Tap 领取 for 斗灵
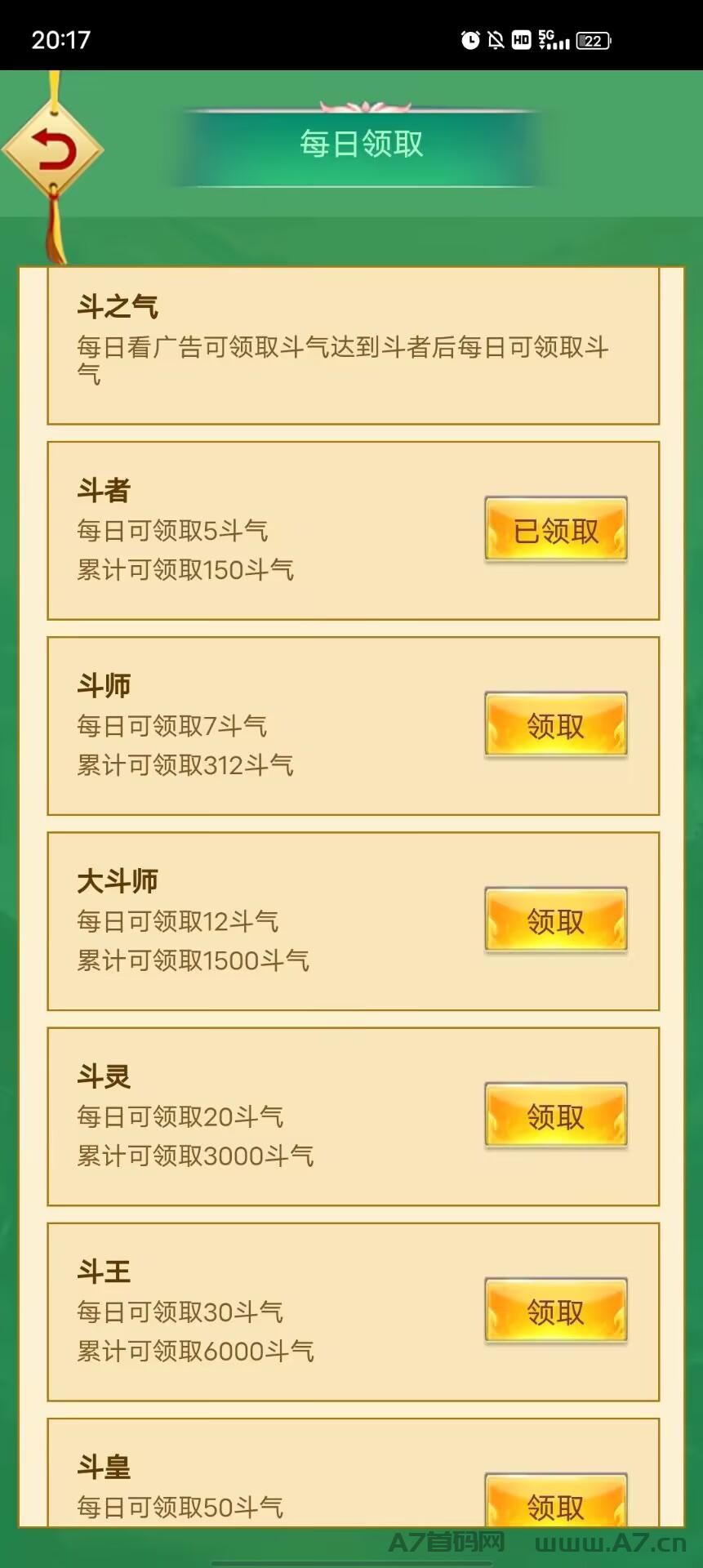Screen dimensions: 703x1568 click(556, 1116)
